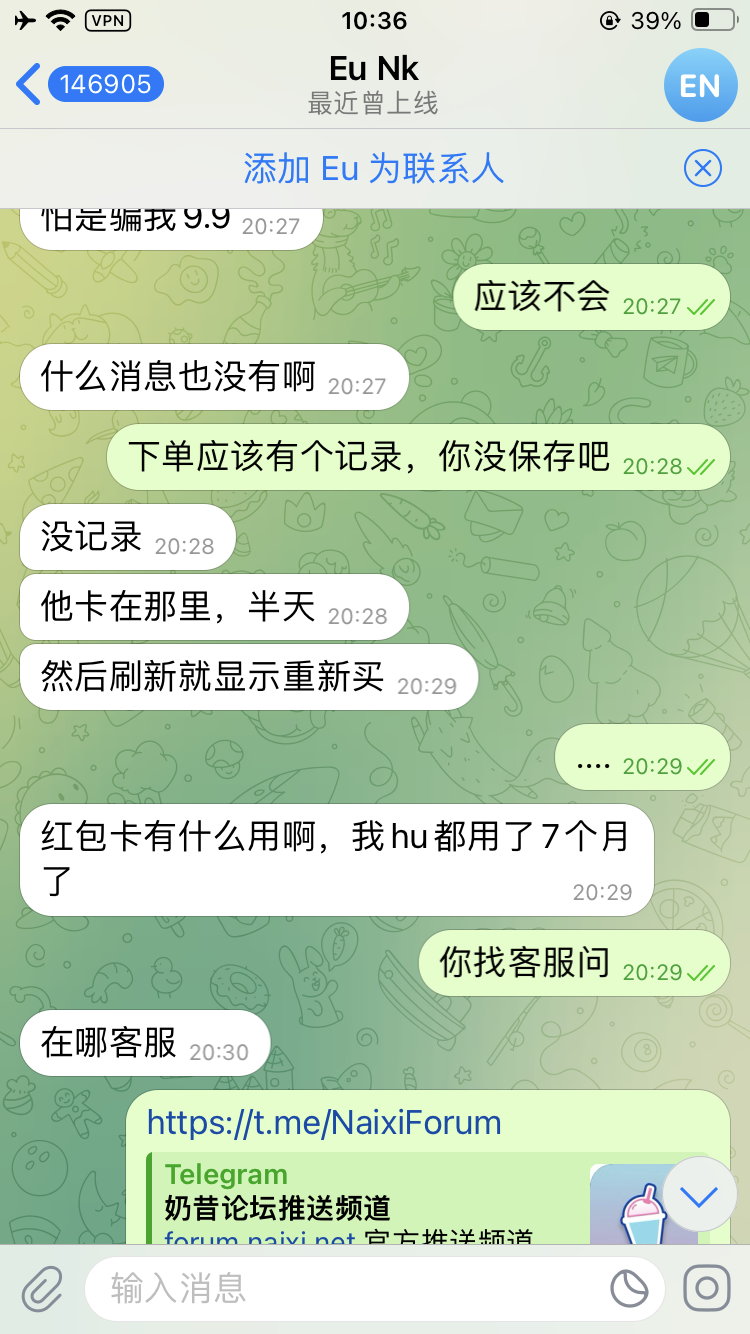
Task: Tap the back arrow to leave chat
Action: [27, 85]
